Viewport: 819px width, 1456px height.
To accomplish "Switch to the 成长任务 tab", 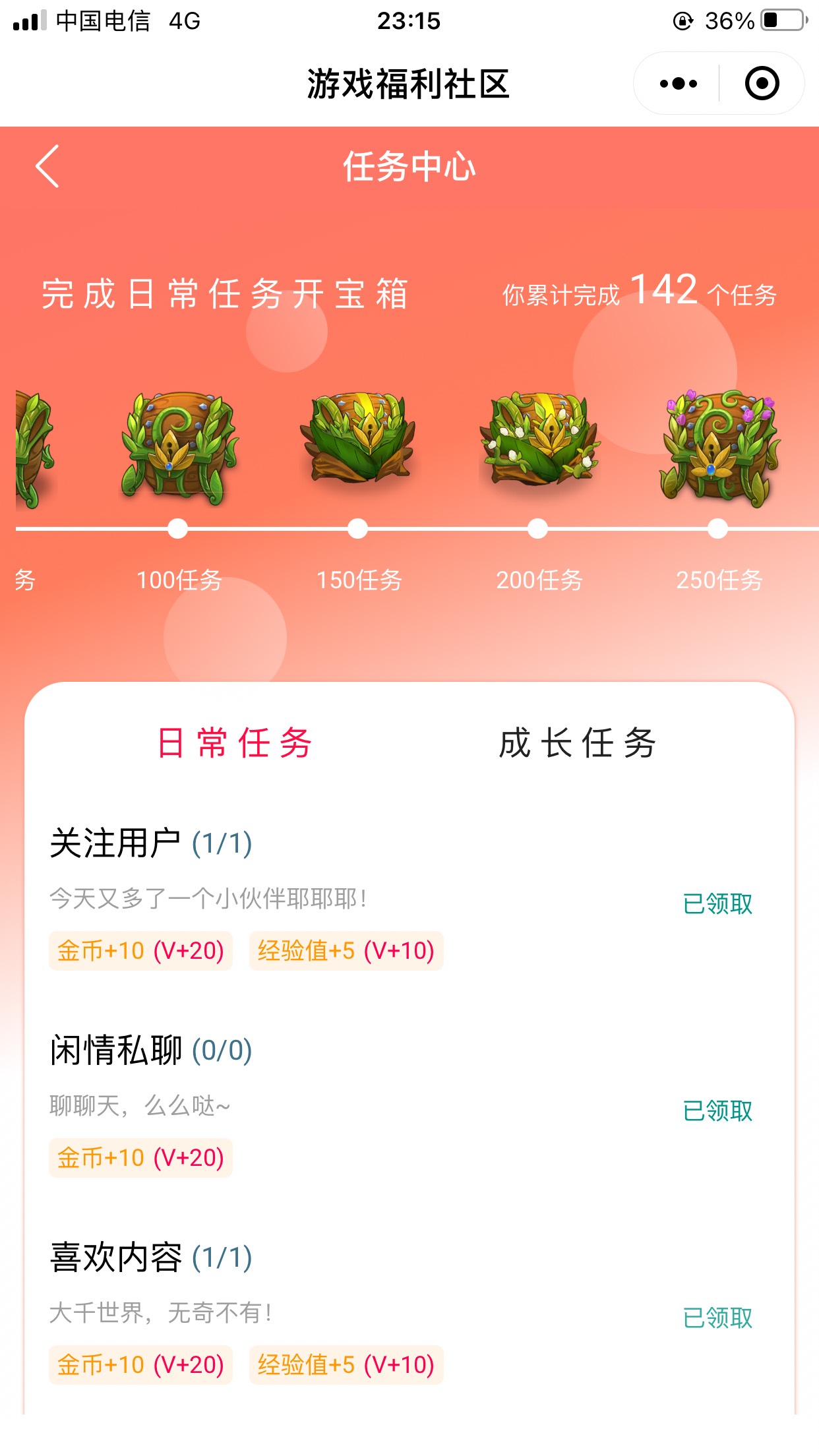I will tap(578, 743).
